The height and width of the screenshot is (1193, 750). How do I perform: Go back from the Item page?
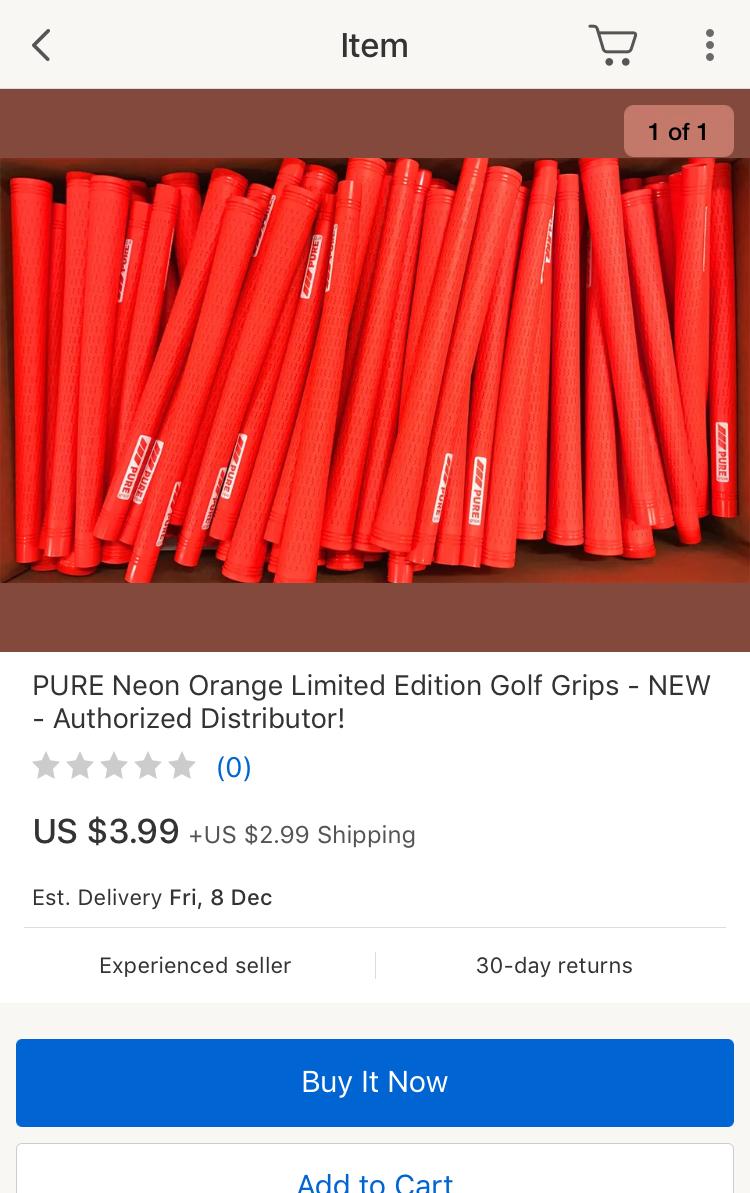pyautogui.click(x=41, y=45)
